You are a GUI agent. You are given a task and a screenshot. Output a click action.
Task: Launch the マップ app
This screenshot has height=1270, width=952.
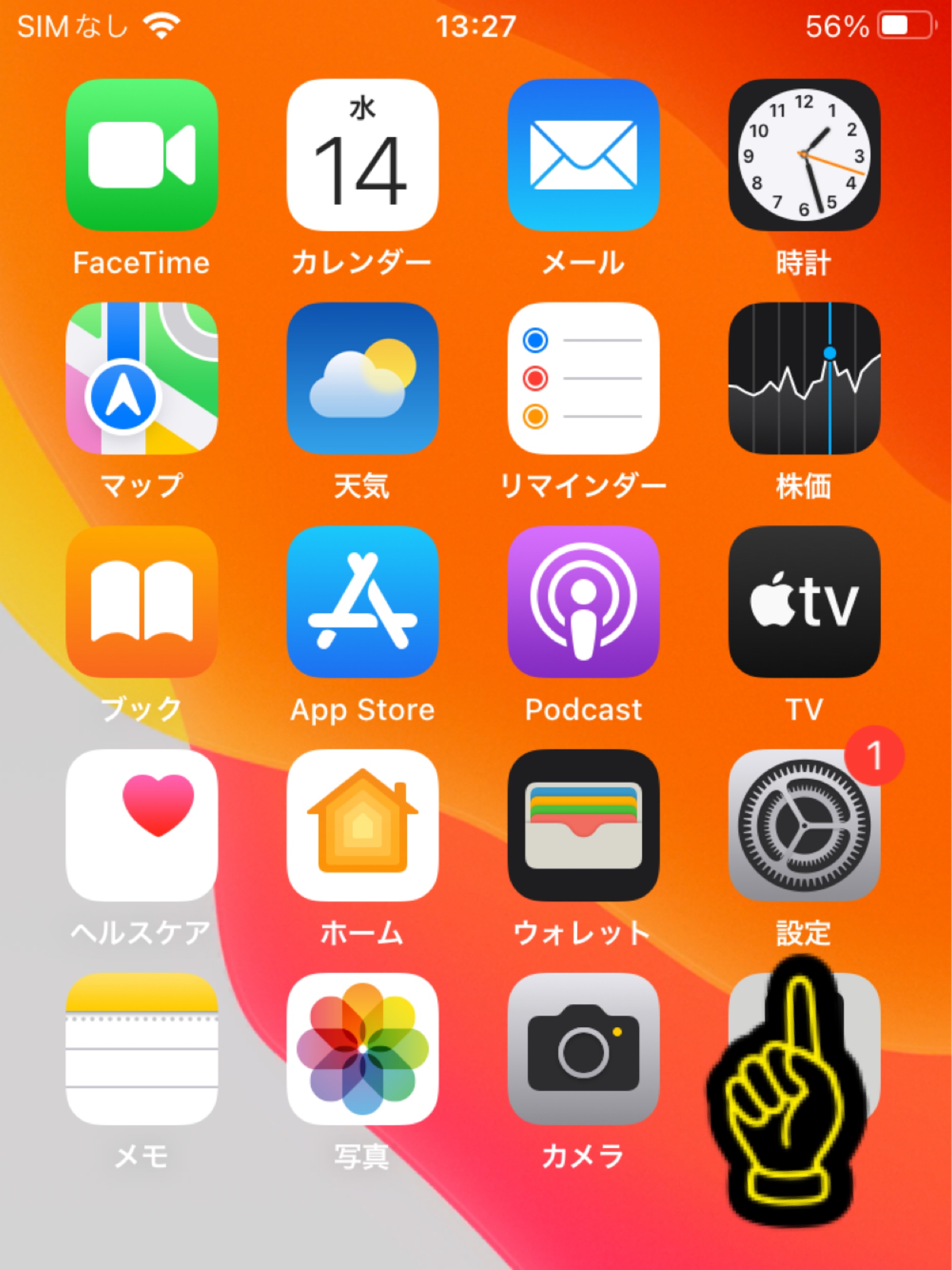[x=142, y=379]
